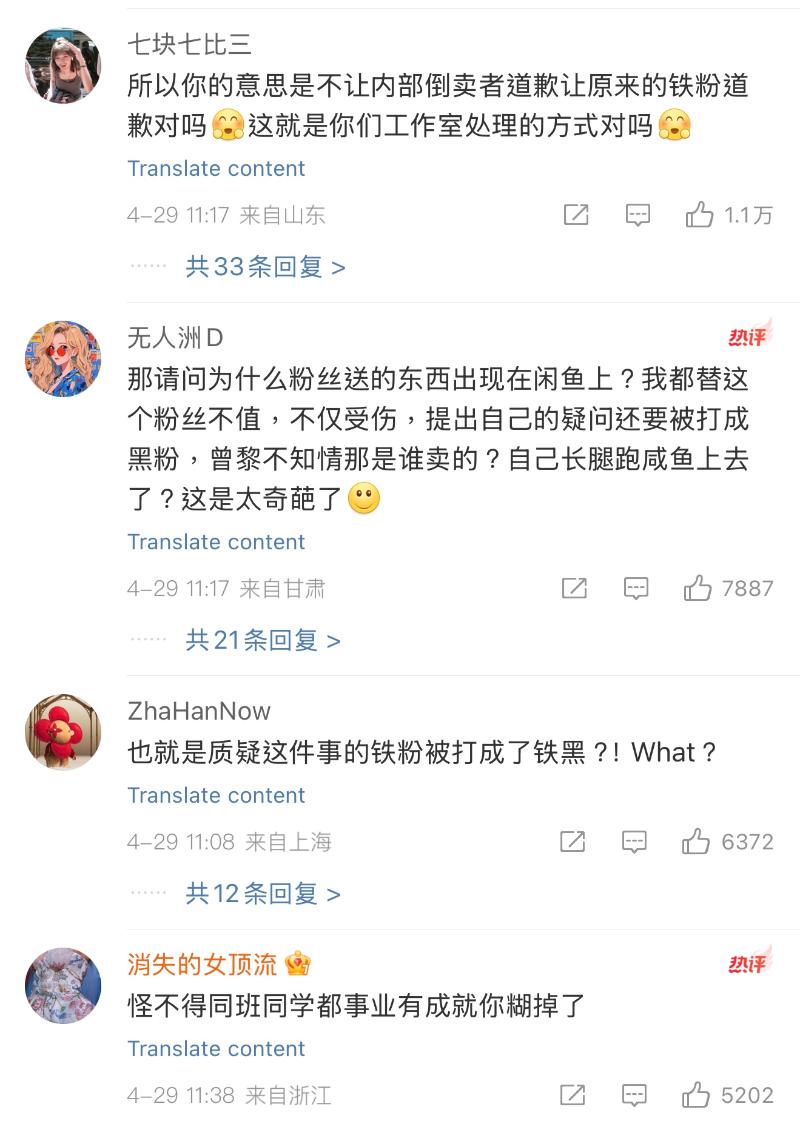Open ZhaHanNow's profile avatar
The image size is (800, 1121).
click(x=63, y=732)
